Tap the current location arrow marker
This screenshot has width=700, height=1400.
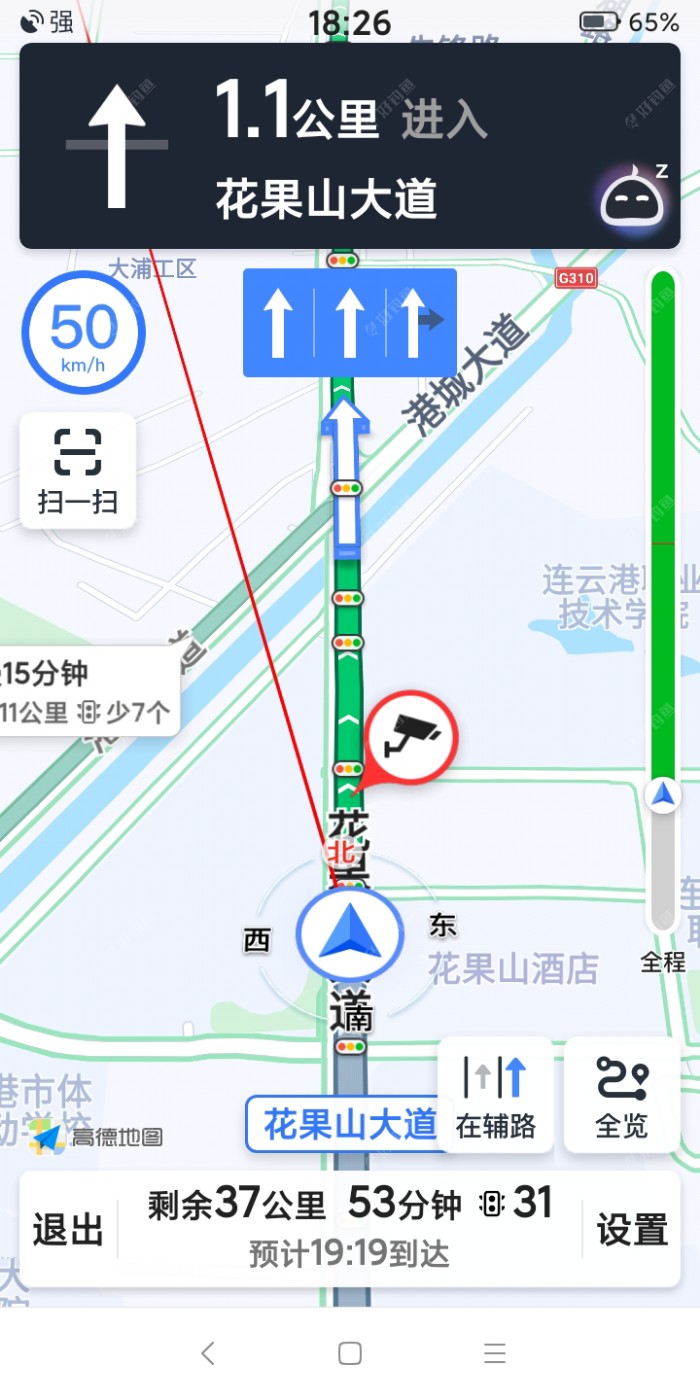coord(350,936)
